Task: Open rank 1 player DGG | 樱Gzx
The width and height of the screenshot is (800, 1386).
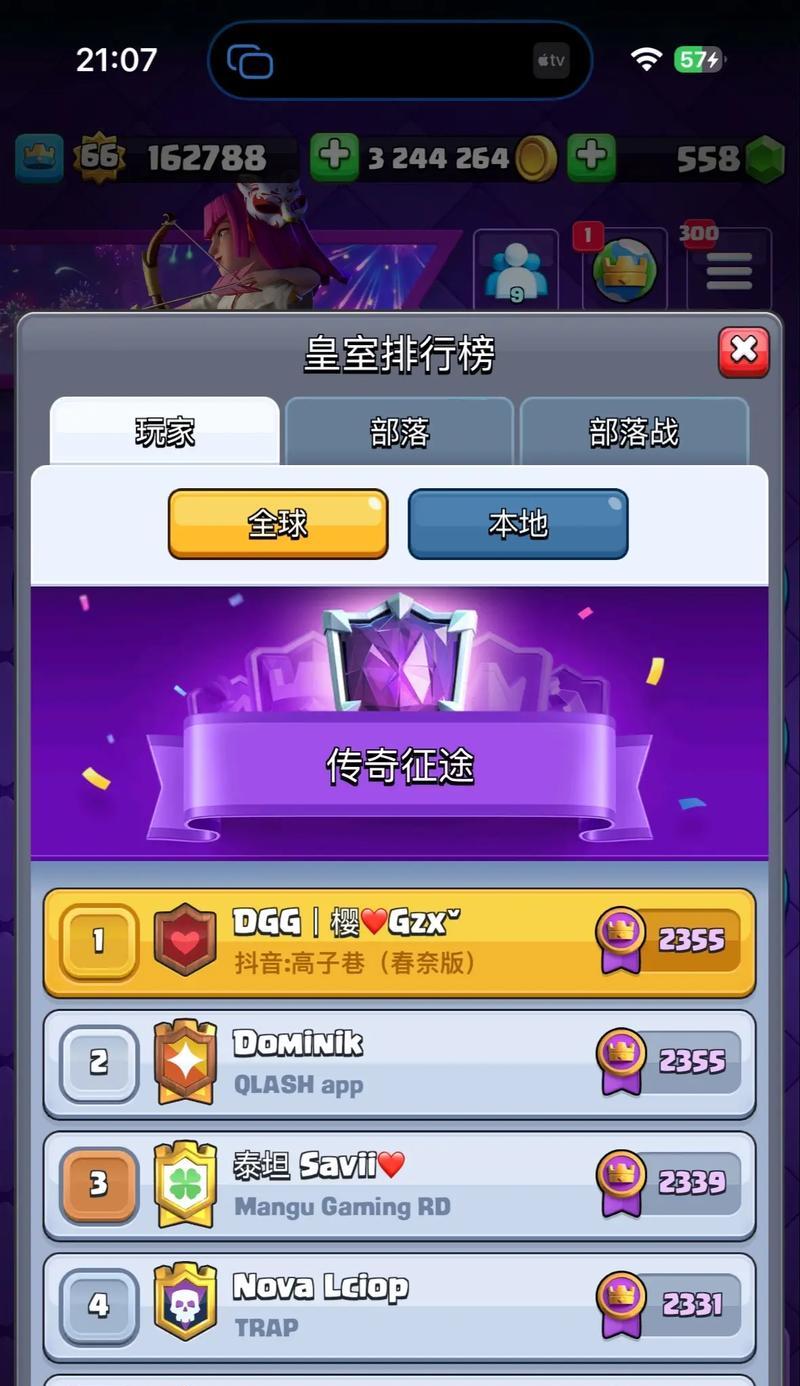Action: click(399, 942)
